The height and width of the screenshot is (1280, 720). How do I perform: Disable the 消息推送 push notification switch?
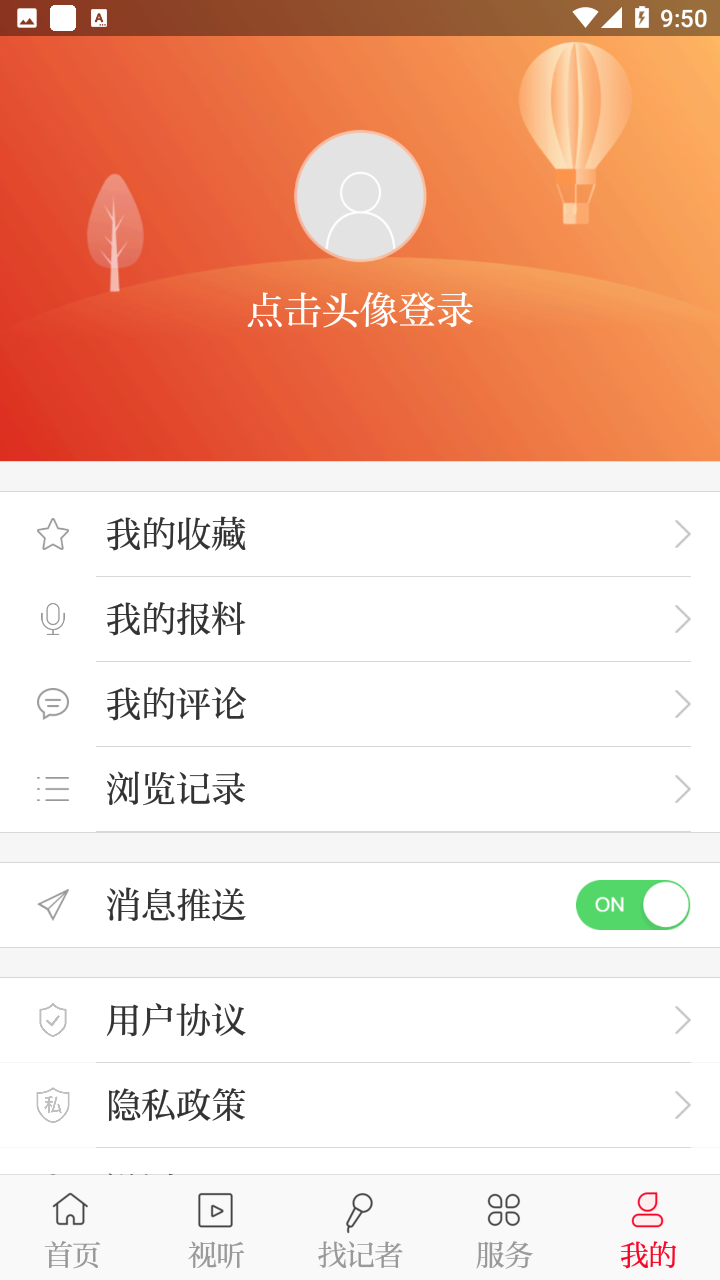click(x=632, y=905)
